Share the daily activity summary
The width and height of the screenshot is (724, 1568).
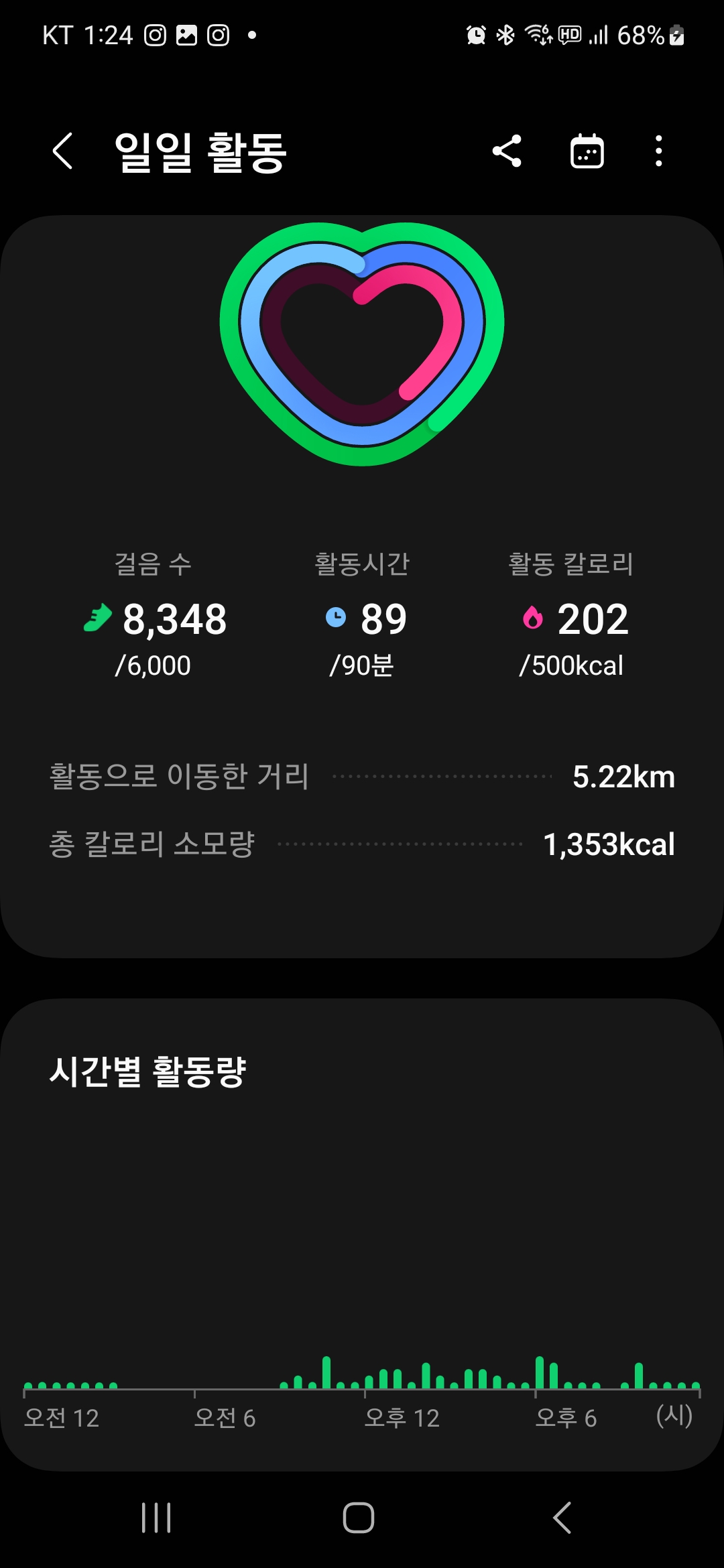507,151
